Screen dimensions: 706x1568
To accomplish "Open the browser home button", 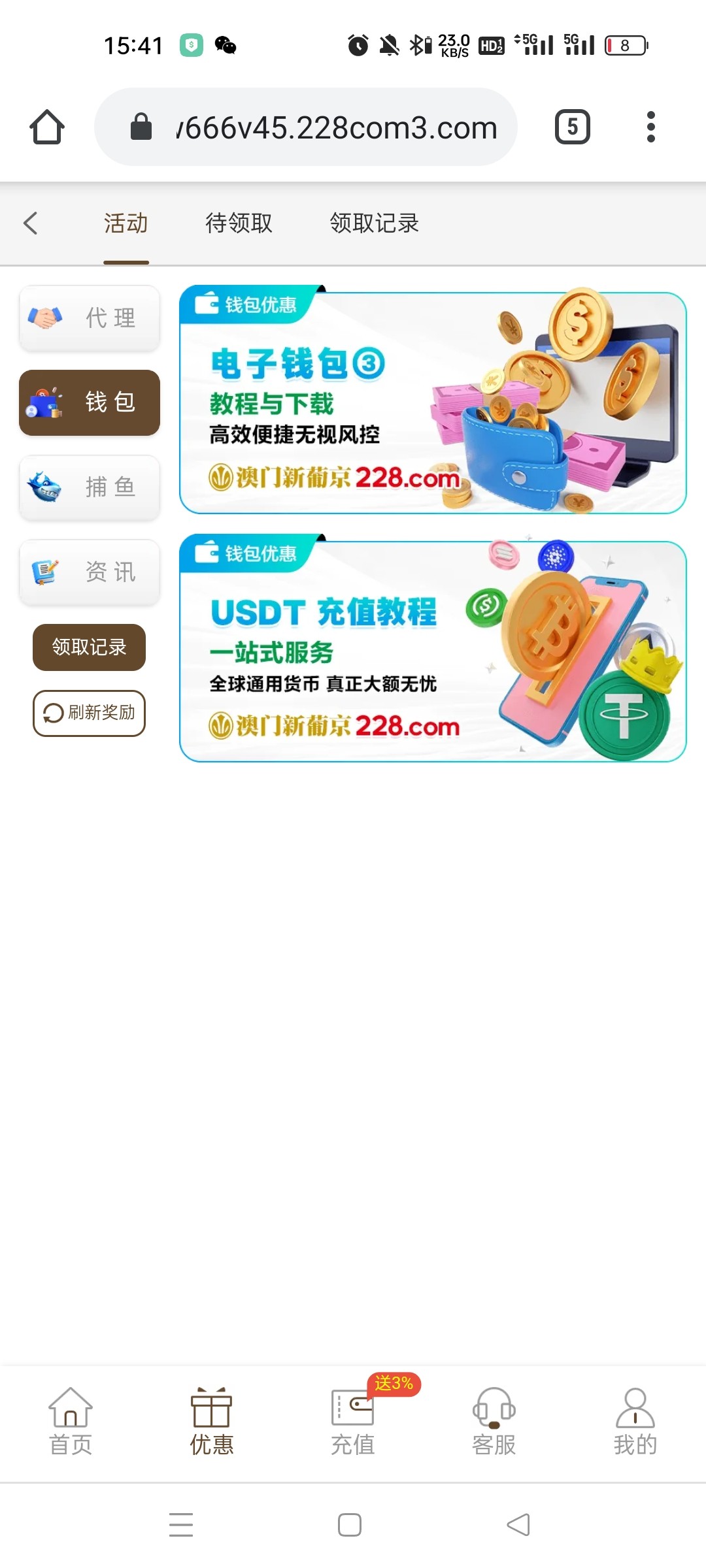I will 47,127.
